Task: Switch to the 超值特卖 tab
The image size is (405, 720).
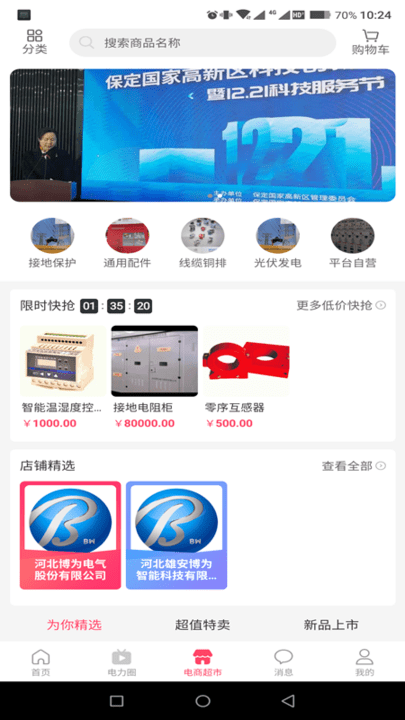Action: click(x=202, y=625)
